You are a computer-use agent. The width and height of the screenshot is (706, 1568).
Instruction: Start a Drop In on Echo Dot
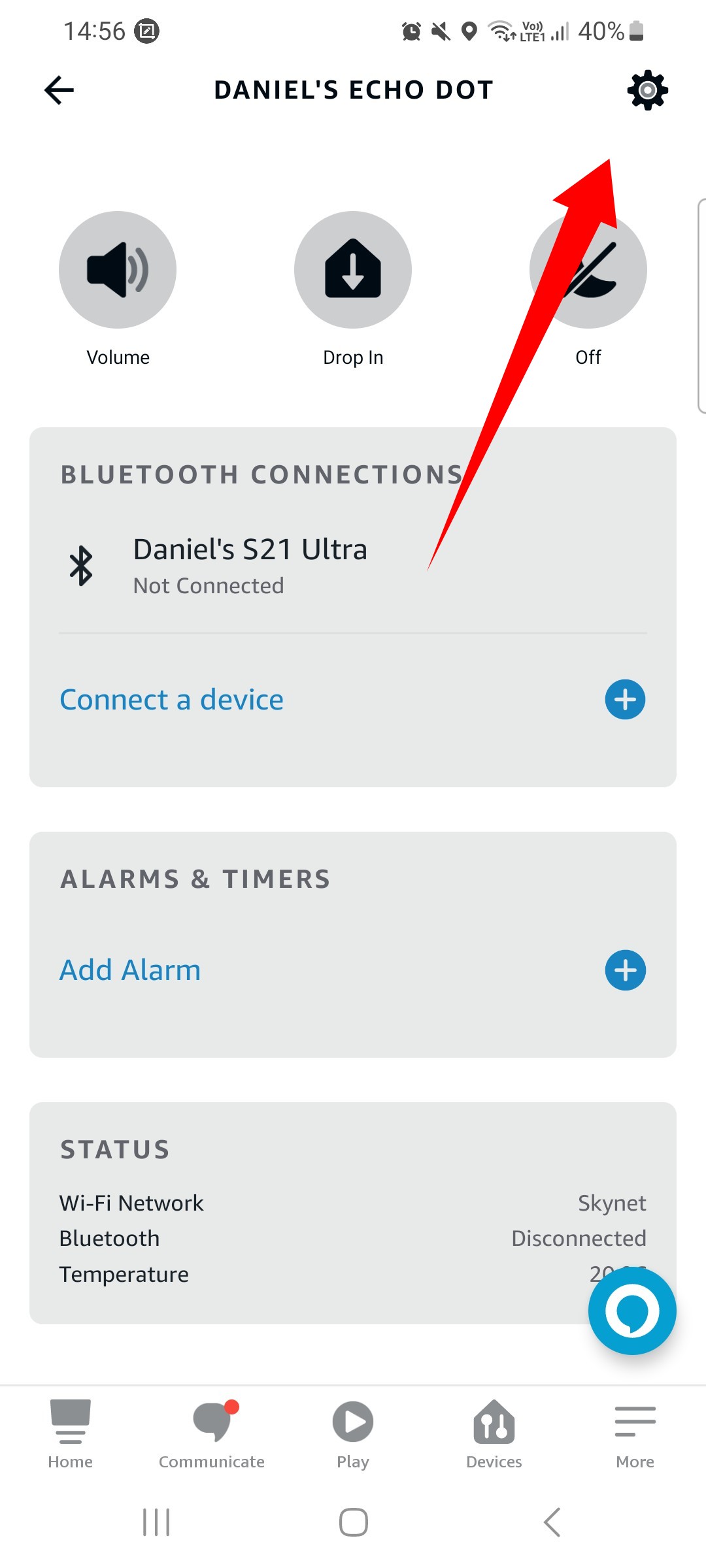[353, 270]
